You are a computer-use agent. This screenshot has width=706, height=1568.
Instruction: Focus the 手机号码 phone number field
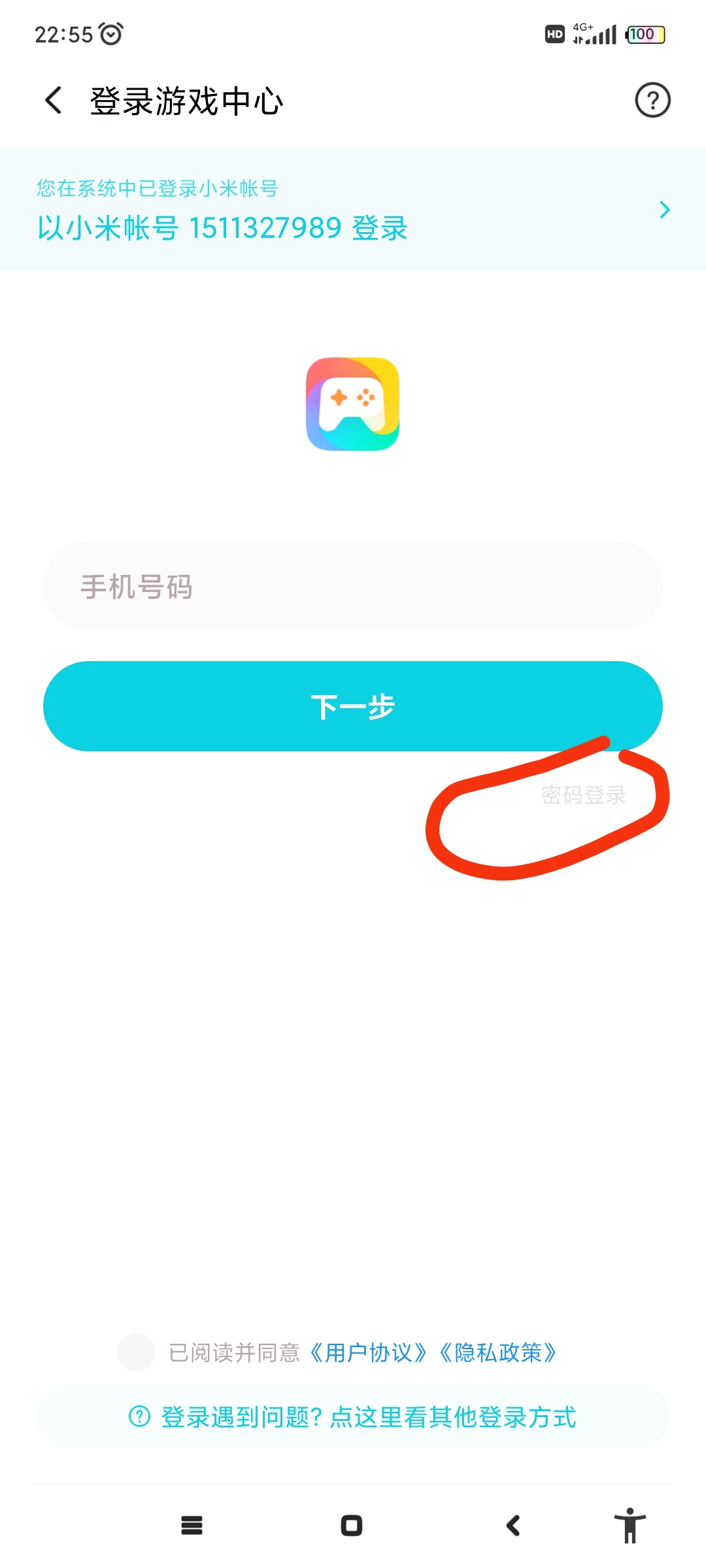point(353,586)
